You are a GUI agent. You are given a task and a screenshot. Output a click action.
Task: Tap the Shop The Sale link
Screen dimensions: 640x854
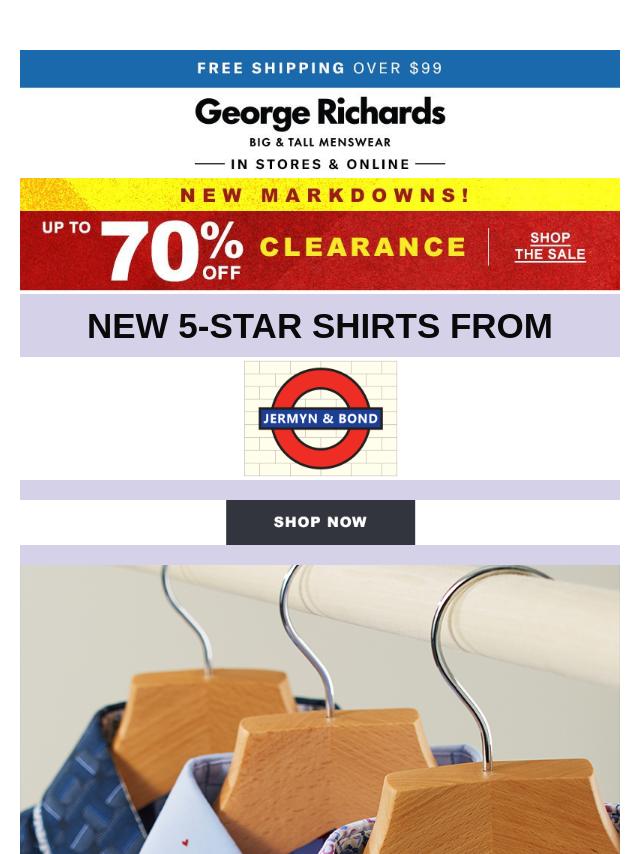[x=550, y=247]
